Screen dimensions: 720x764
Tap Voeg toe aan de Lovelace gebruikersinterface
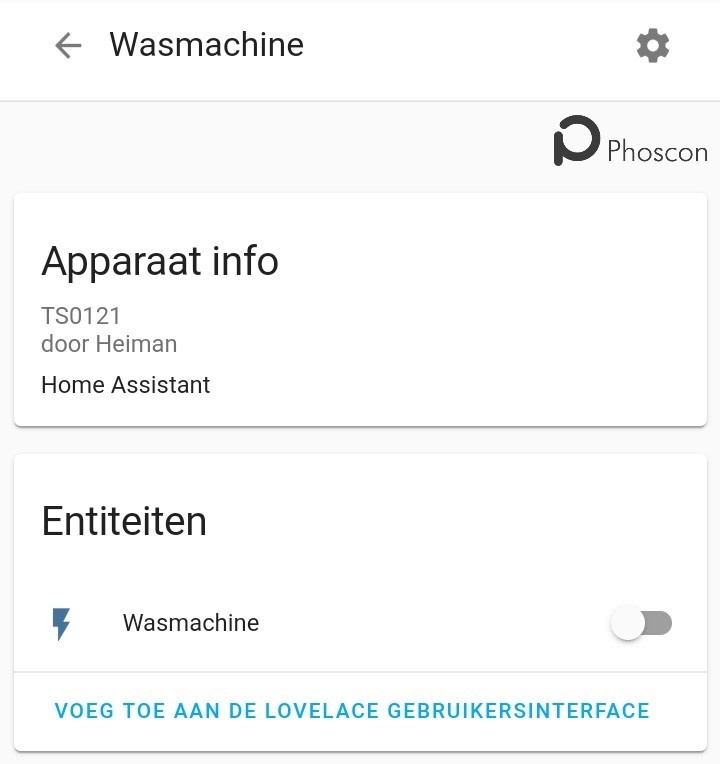[x=352, y=711]
